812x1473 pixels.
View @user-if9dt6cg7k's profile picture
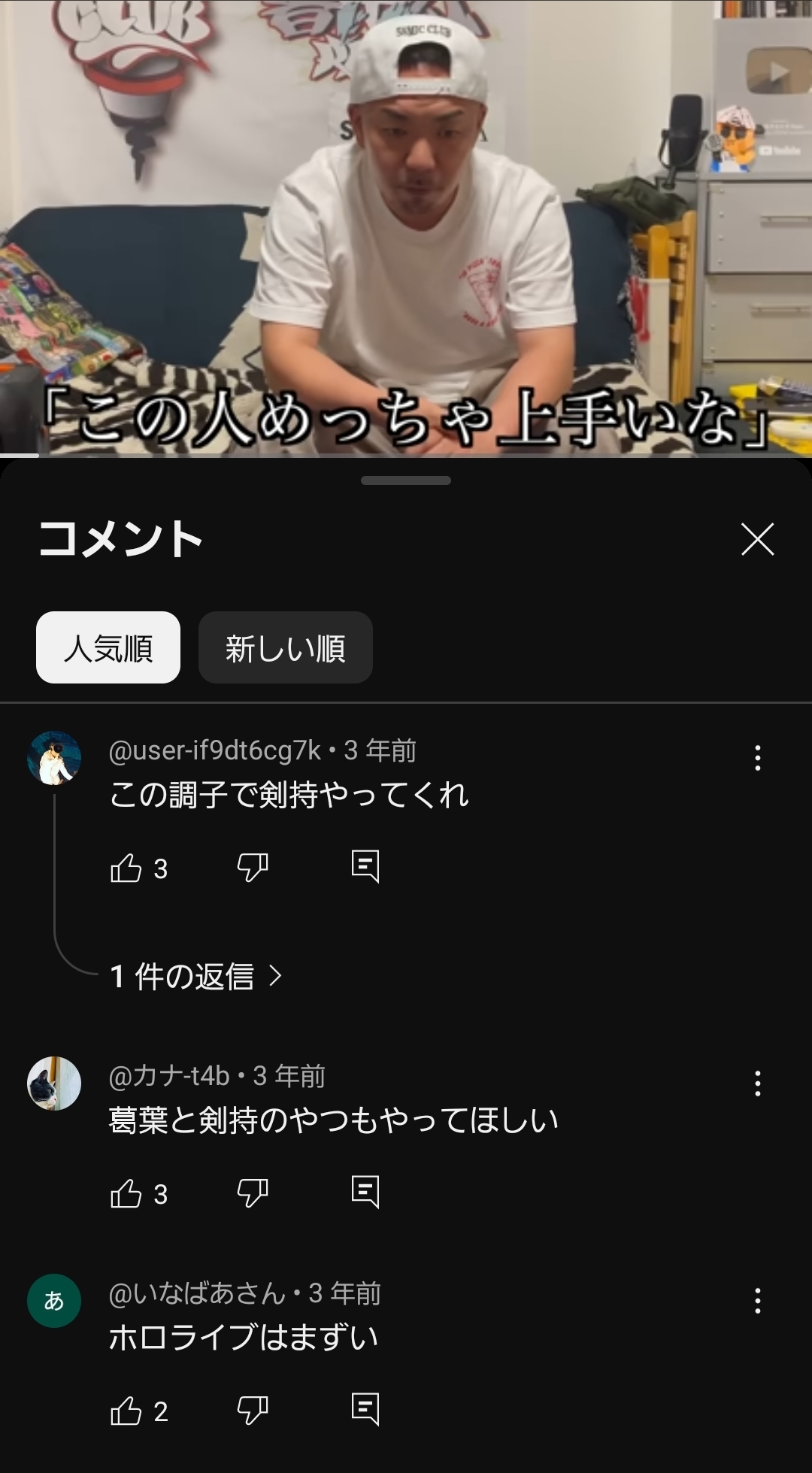[x=54, y=758]
